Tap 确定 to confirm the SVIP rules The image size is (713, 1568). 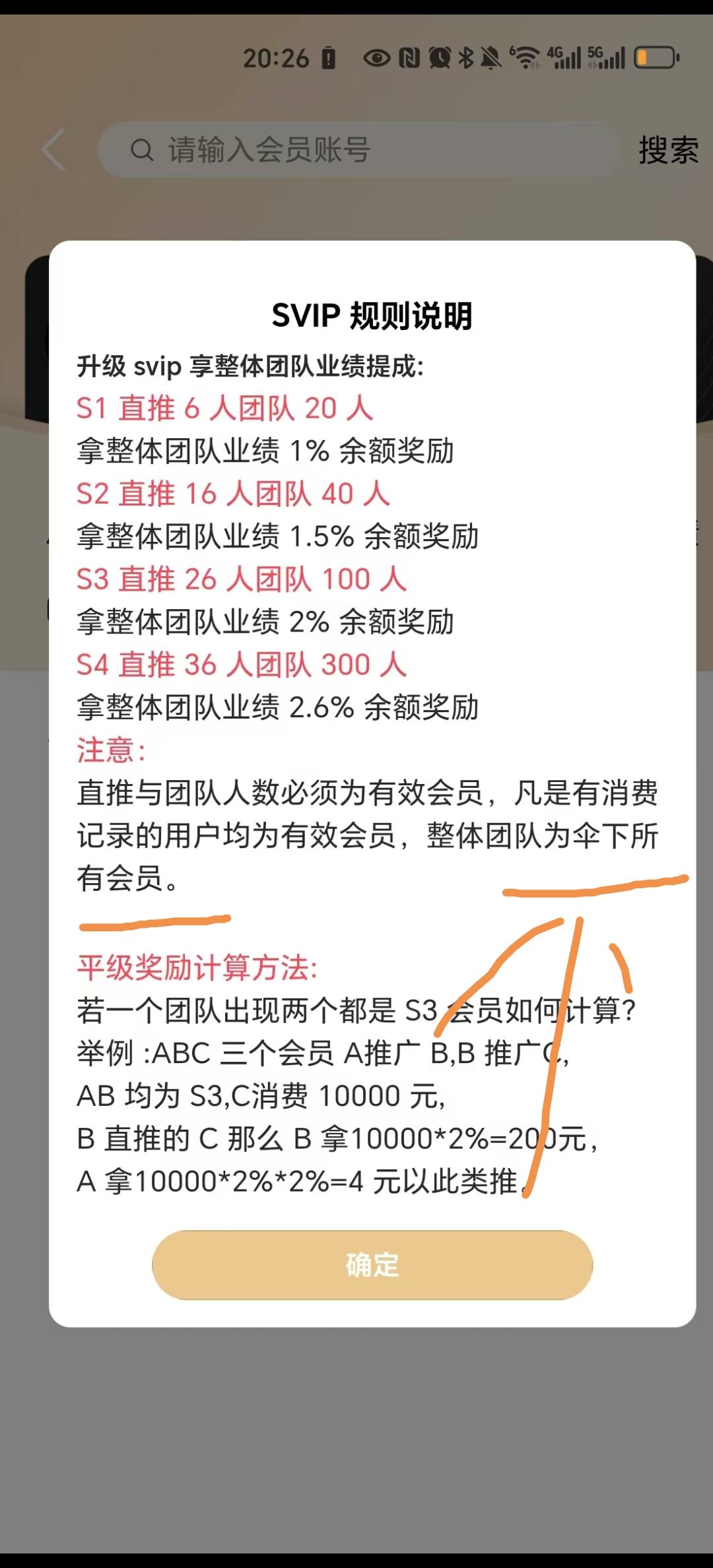[x=372, y=1265]
